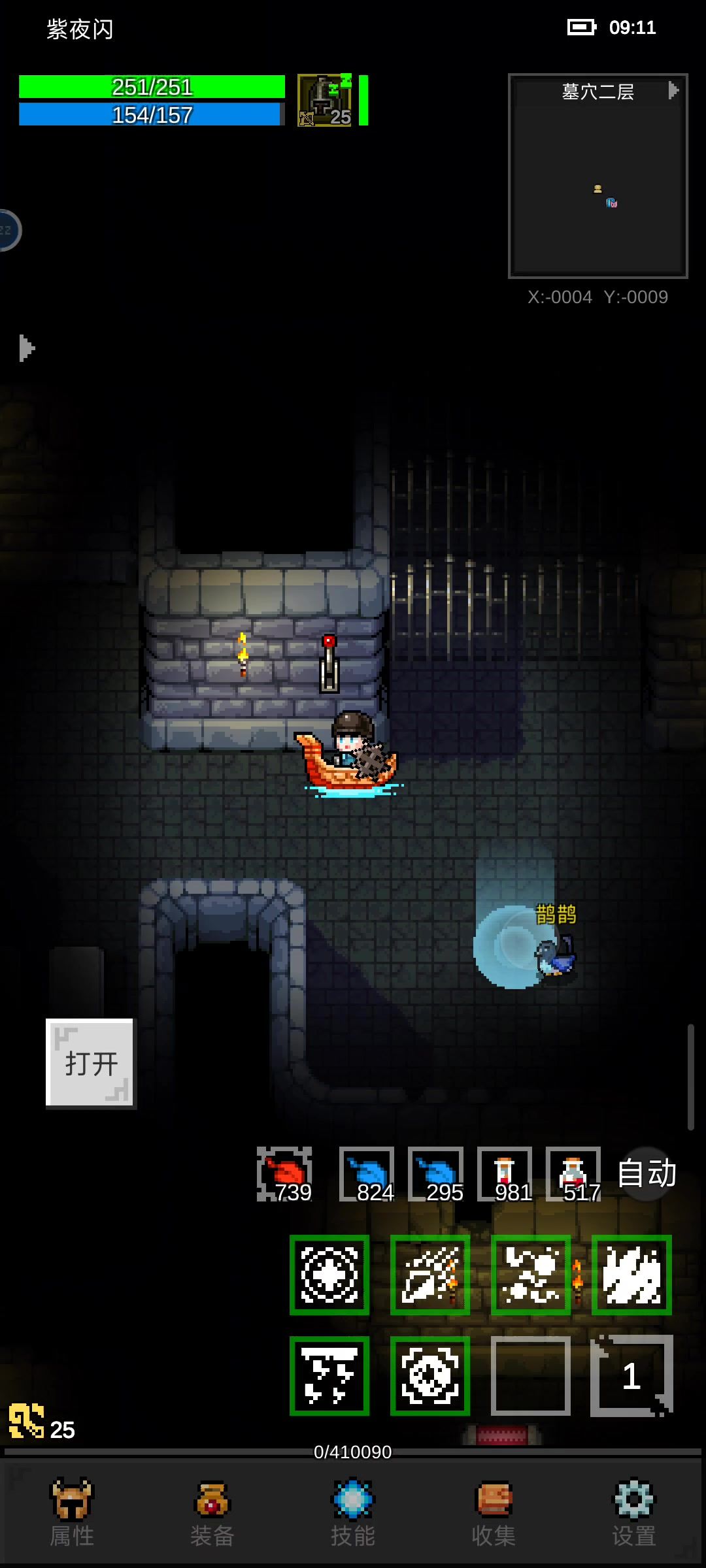The image size is (706, 1568).
Task: Use the blue potion with 295 count
Action: click(x=436, y=1174)
